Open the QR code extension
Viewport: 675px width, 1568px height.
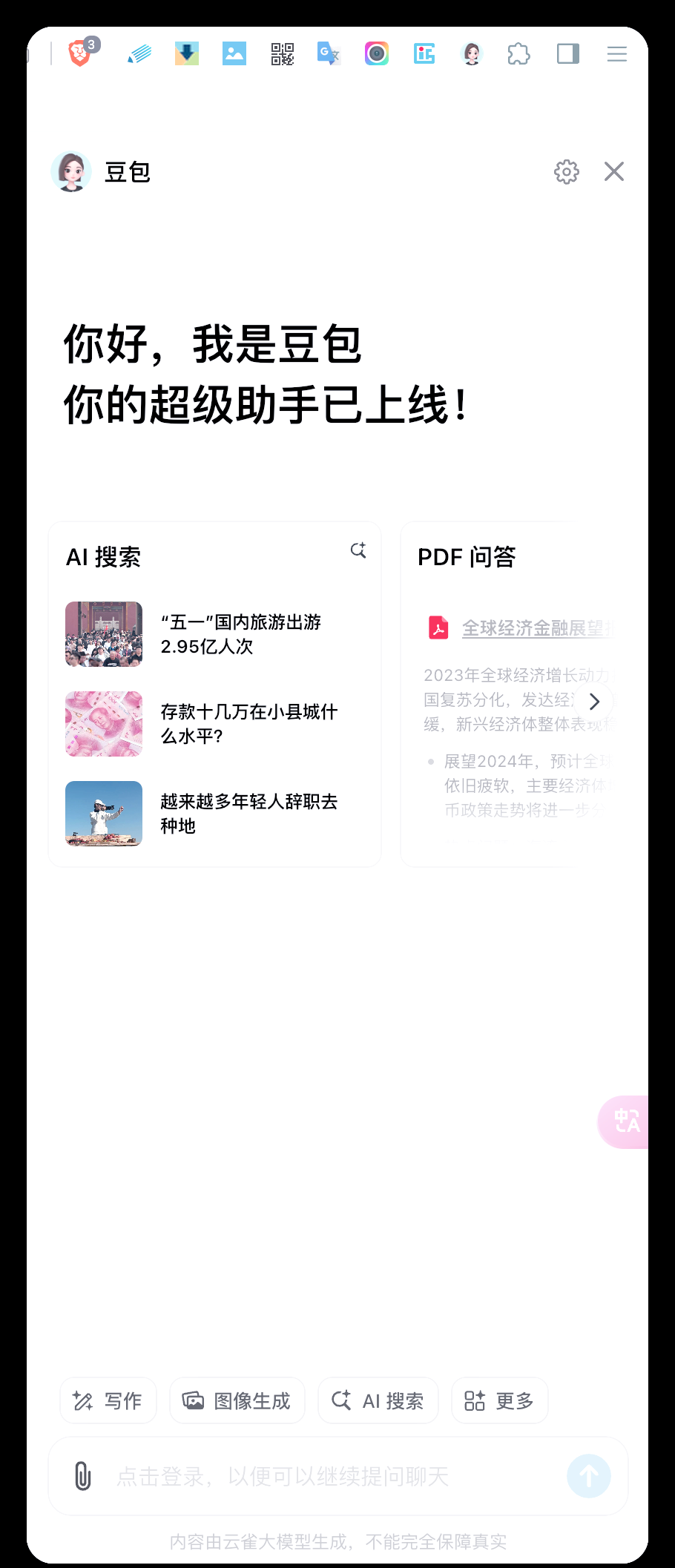tap(282, 53)
